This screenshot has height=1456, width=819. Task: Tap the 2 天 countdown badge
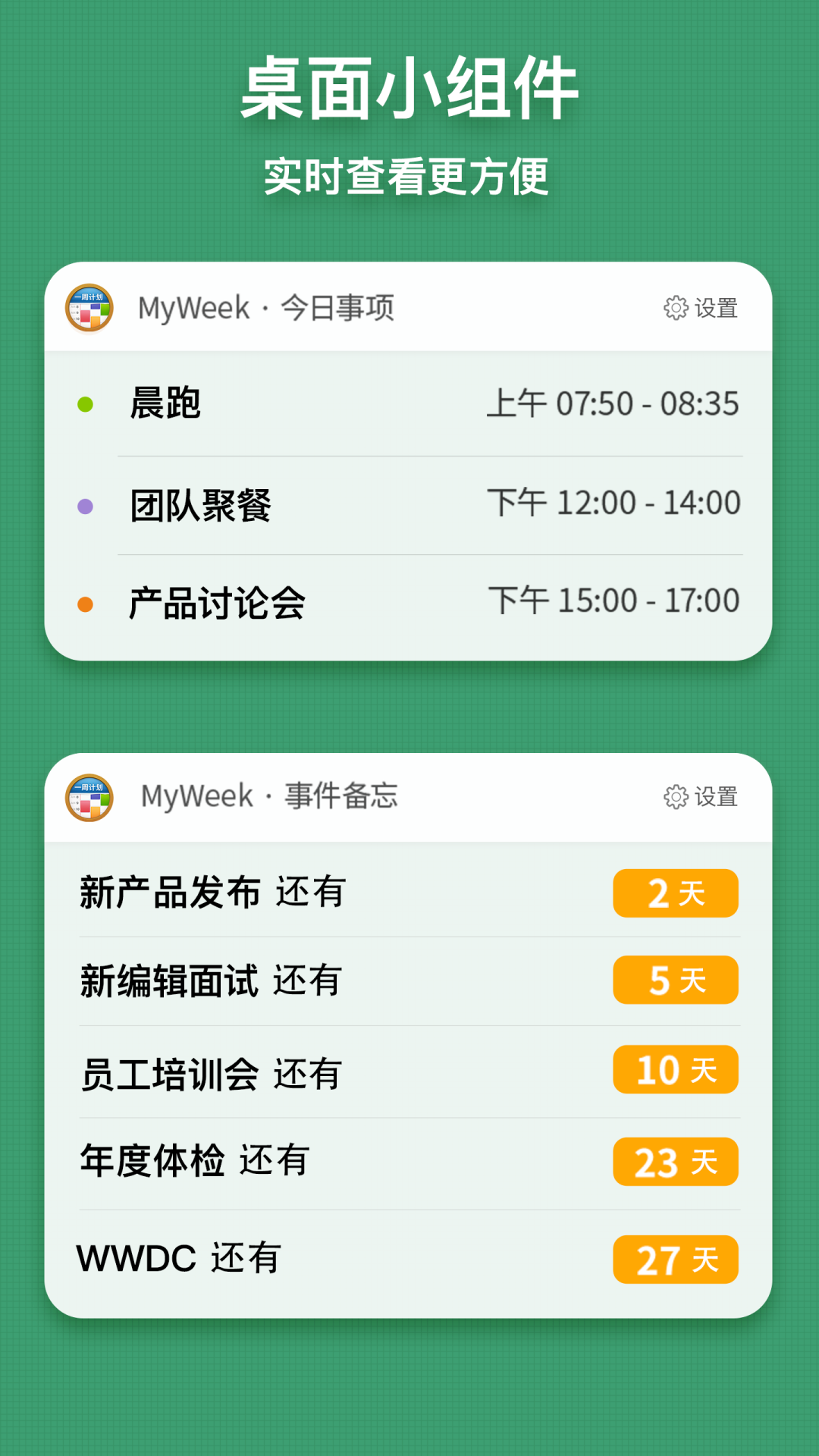click(x=675, y=893)
